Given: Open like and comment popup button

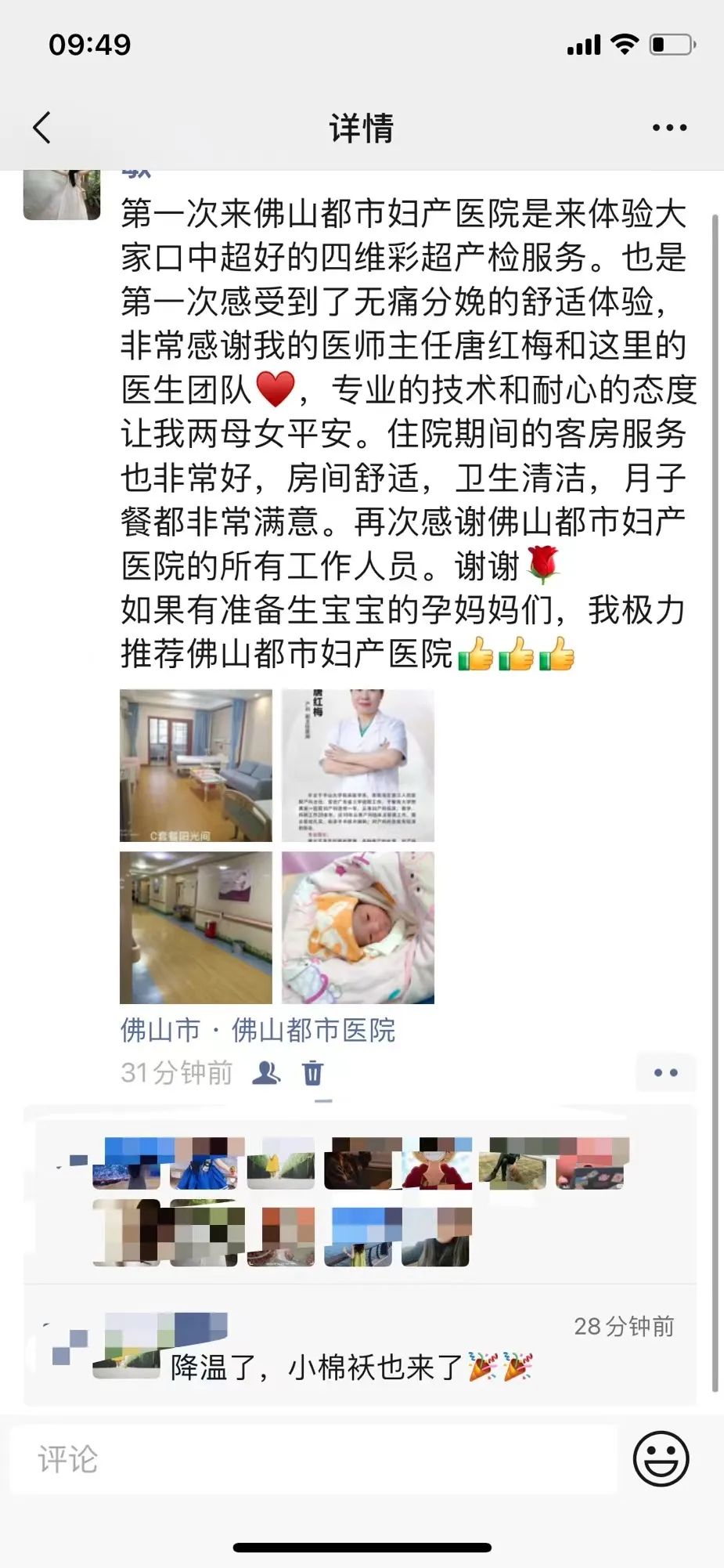Looking at the screenshot, I should (665, 1072).
